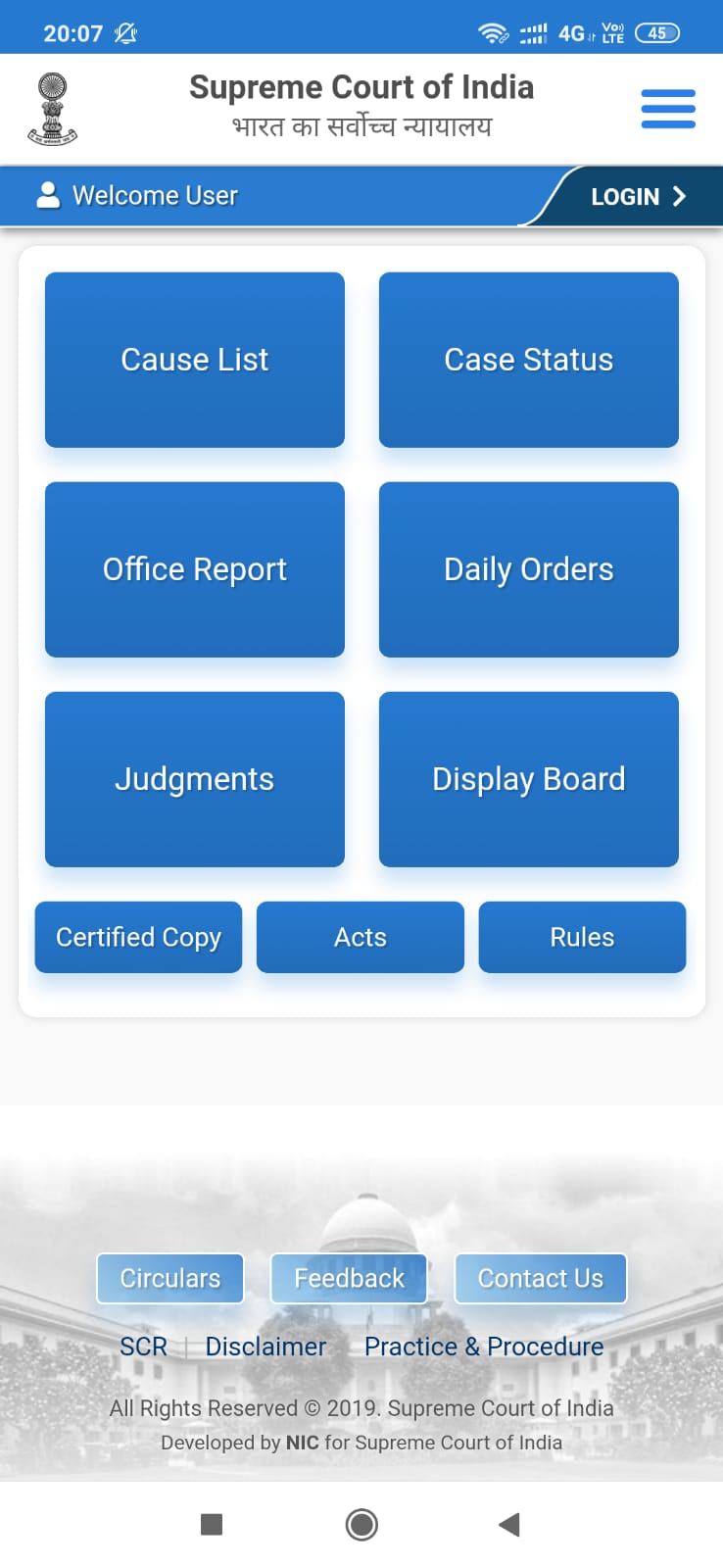Open the SCR link

[x=143, y=1347]
